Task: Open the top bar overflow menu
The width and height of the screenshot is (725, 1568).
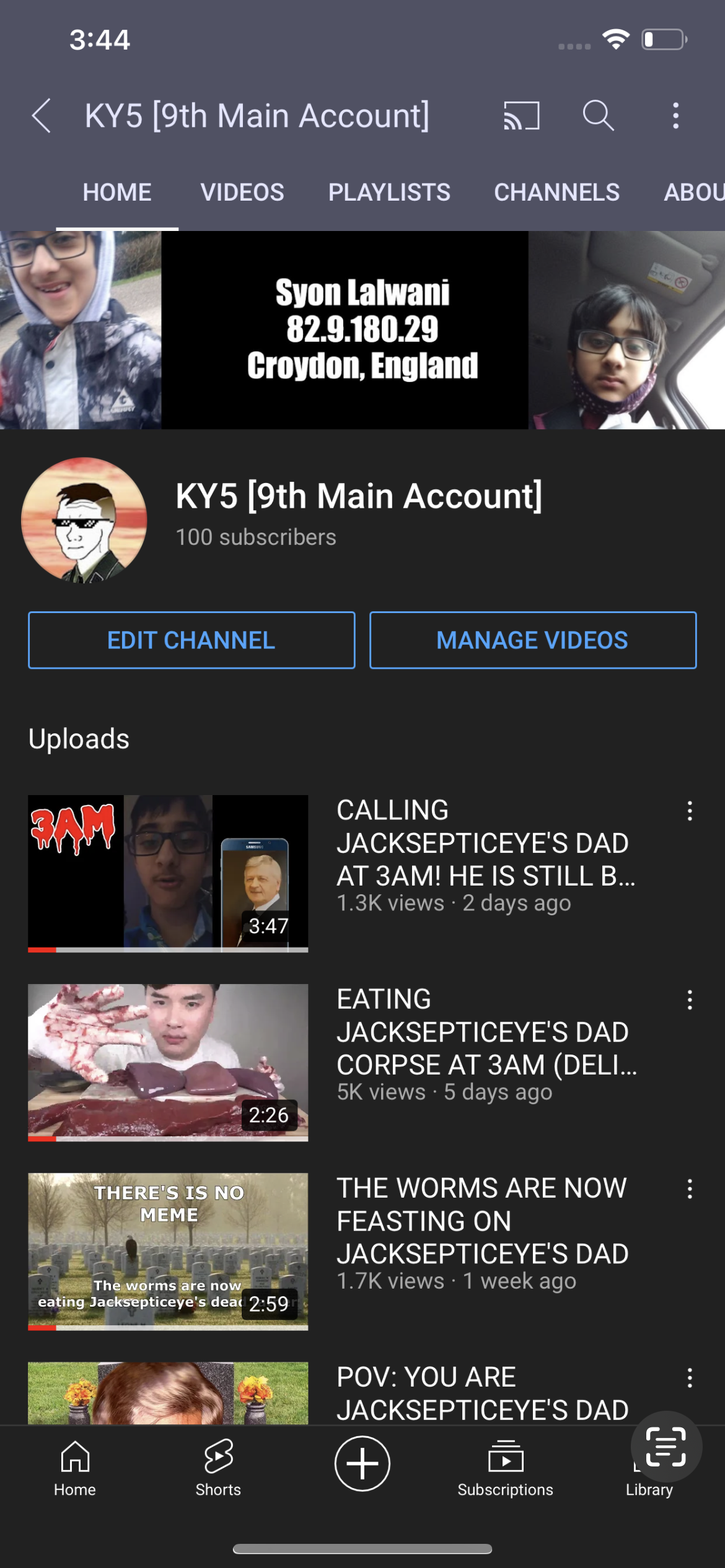Action: click(675, 116)
